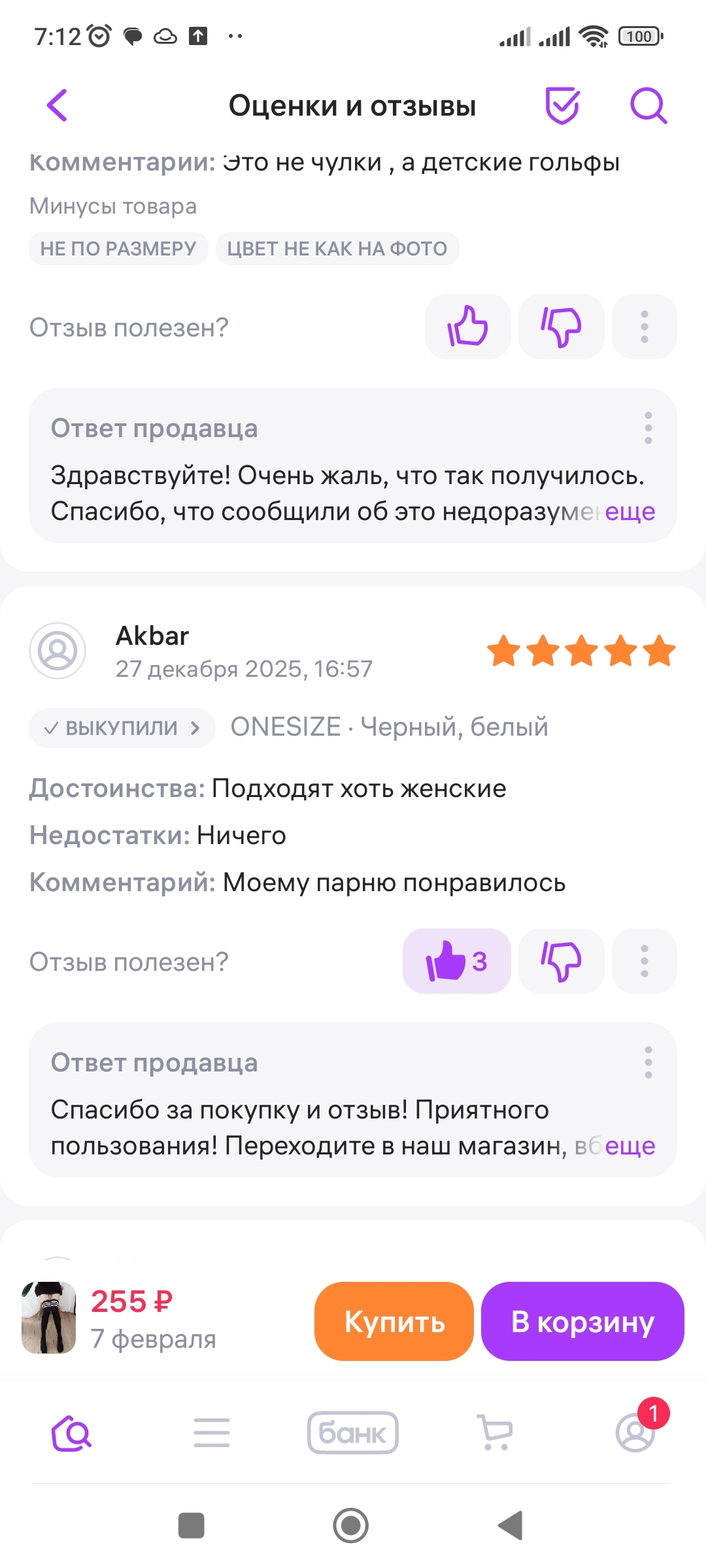Open options for seller reply Здравствуйте
Image resolution: width=706 pixels, height=1568 pixels.
click(648, 429)
